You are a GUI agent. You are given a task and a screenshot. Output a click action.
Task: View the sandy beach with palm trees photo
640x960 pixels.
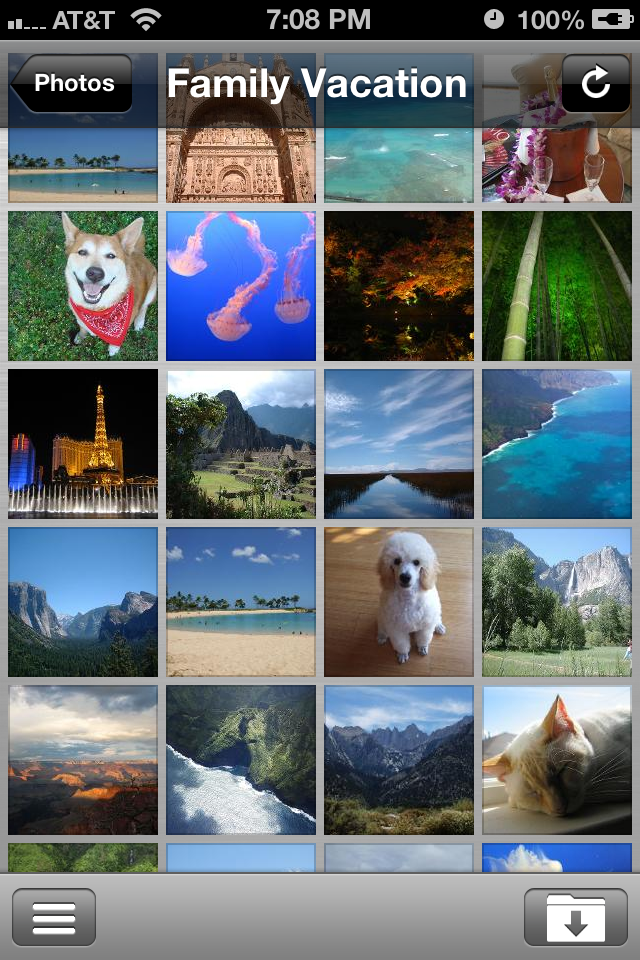click(241, 602)
